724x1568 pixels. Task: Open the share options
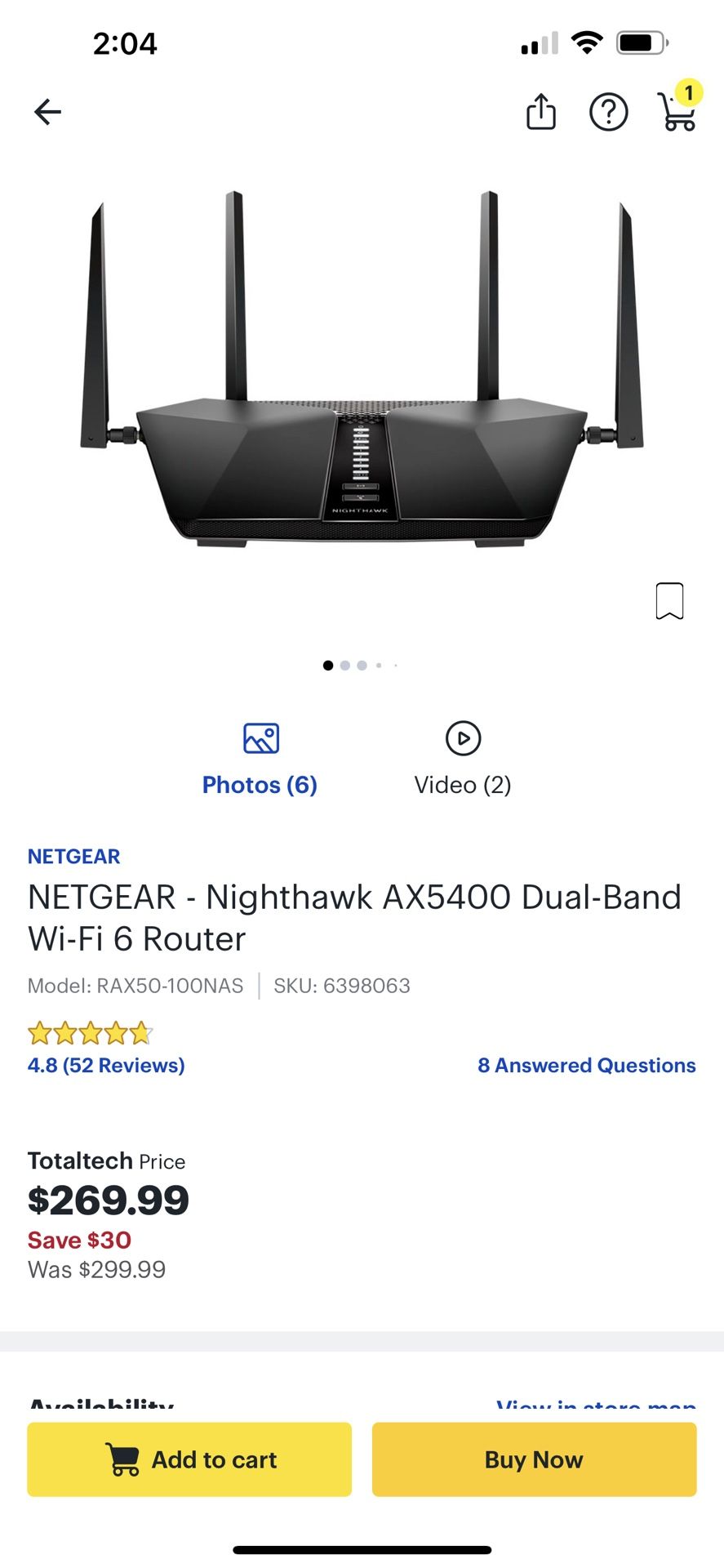point(541,112)
